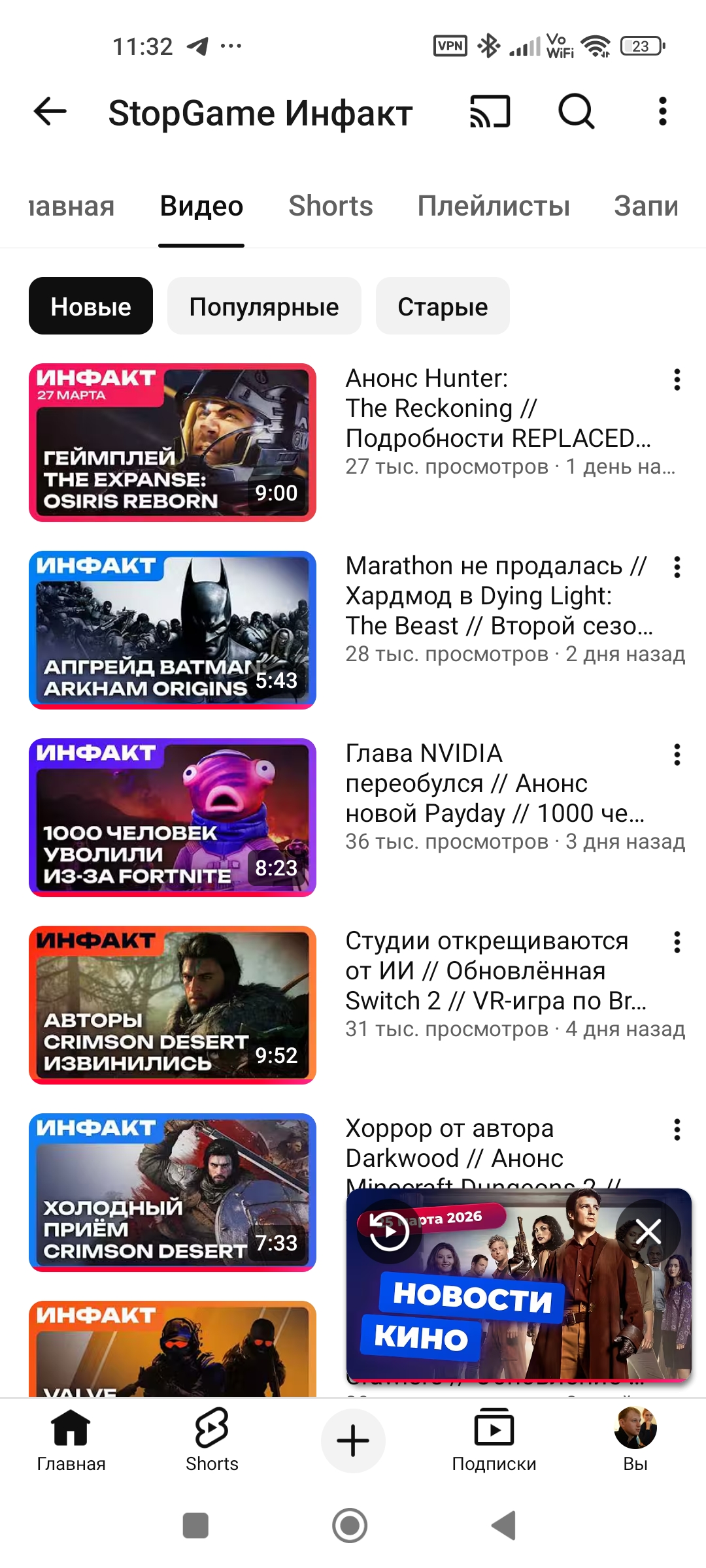Play the Анонс Hunter: The Reckoning video
The image size is (706, 1568).
(173, 442)
